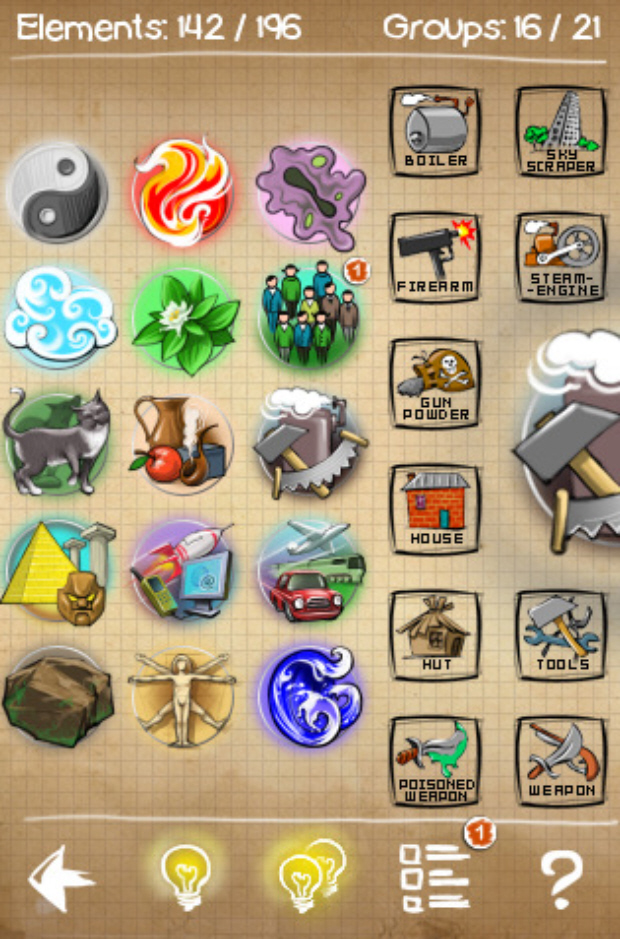This screenshot has height=939, width=620.
Task: Select the House element
Action: [435, 510]
